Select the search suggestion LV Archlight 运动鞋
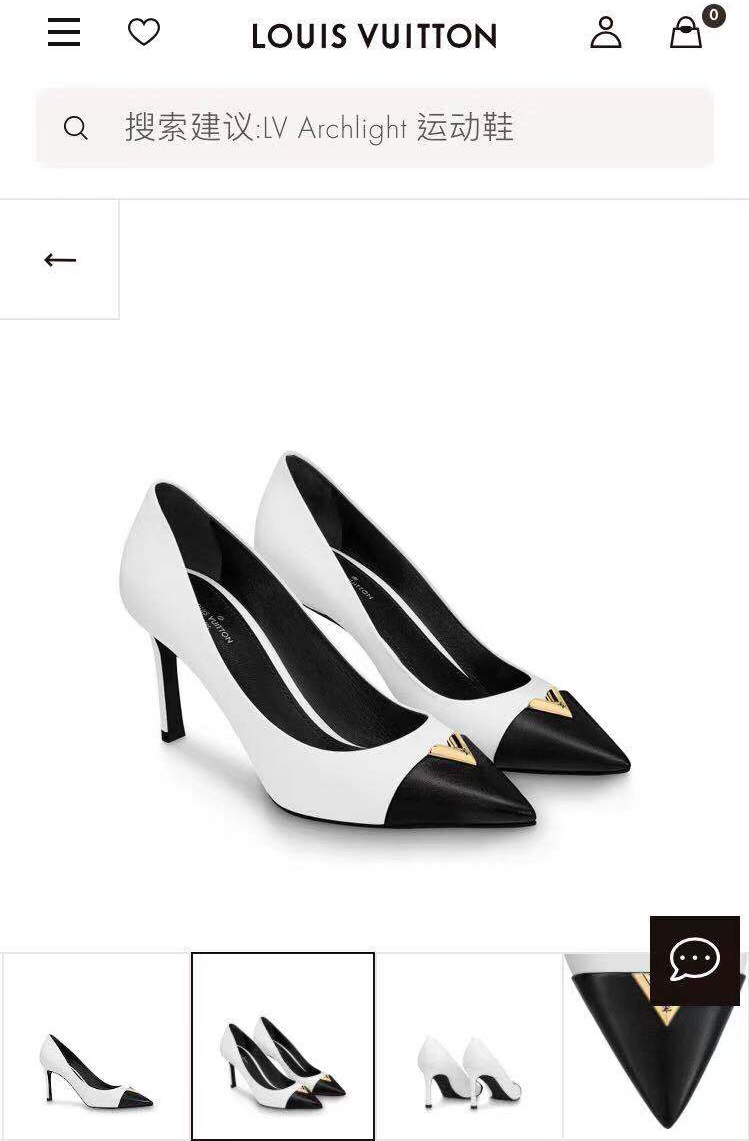Viewport: 749px width, 1141px height. (x=320, y=128)
